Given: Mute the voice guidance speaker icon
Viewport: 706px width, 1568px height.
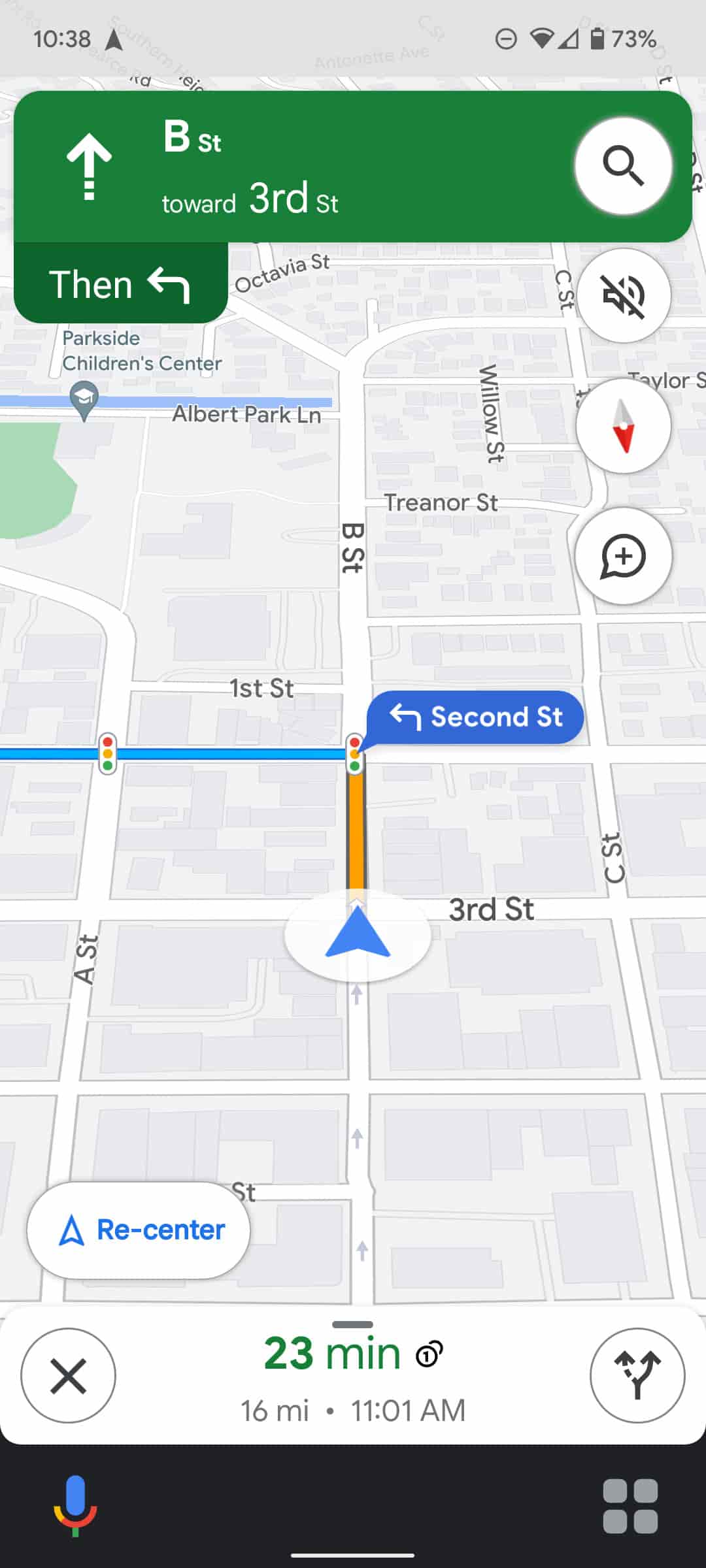Looking at the screenshot, I should tap(624, 296).
